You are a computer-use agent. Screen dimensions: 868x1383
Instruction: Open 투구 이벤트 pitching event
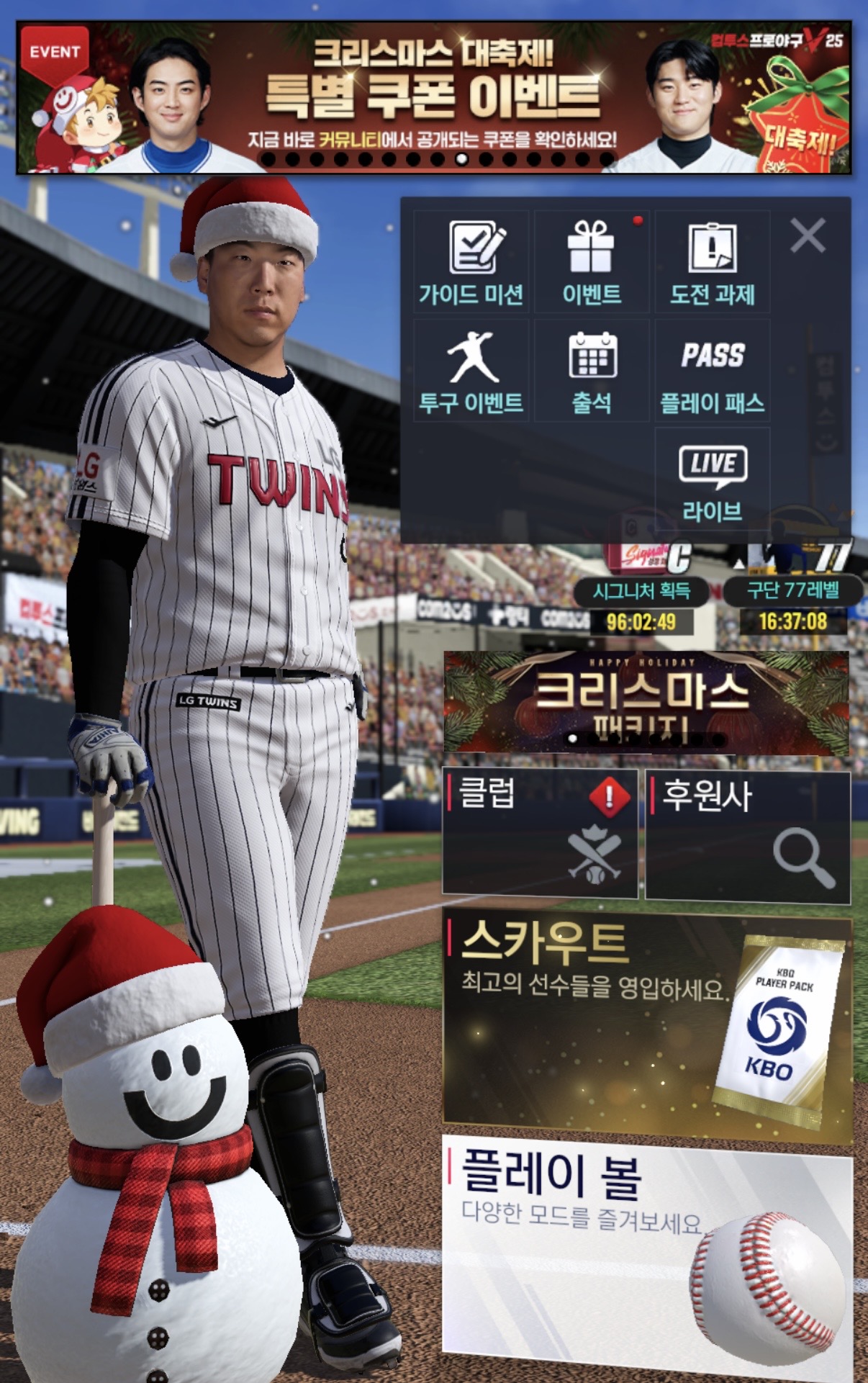(471, 371)
